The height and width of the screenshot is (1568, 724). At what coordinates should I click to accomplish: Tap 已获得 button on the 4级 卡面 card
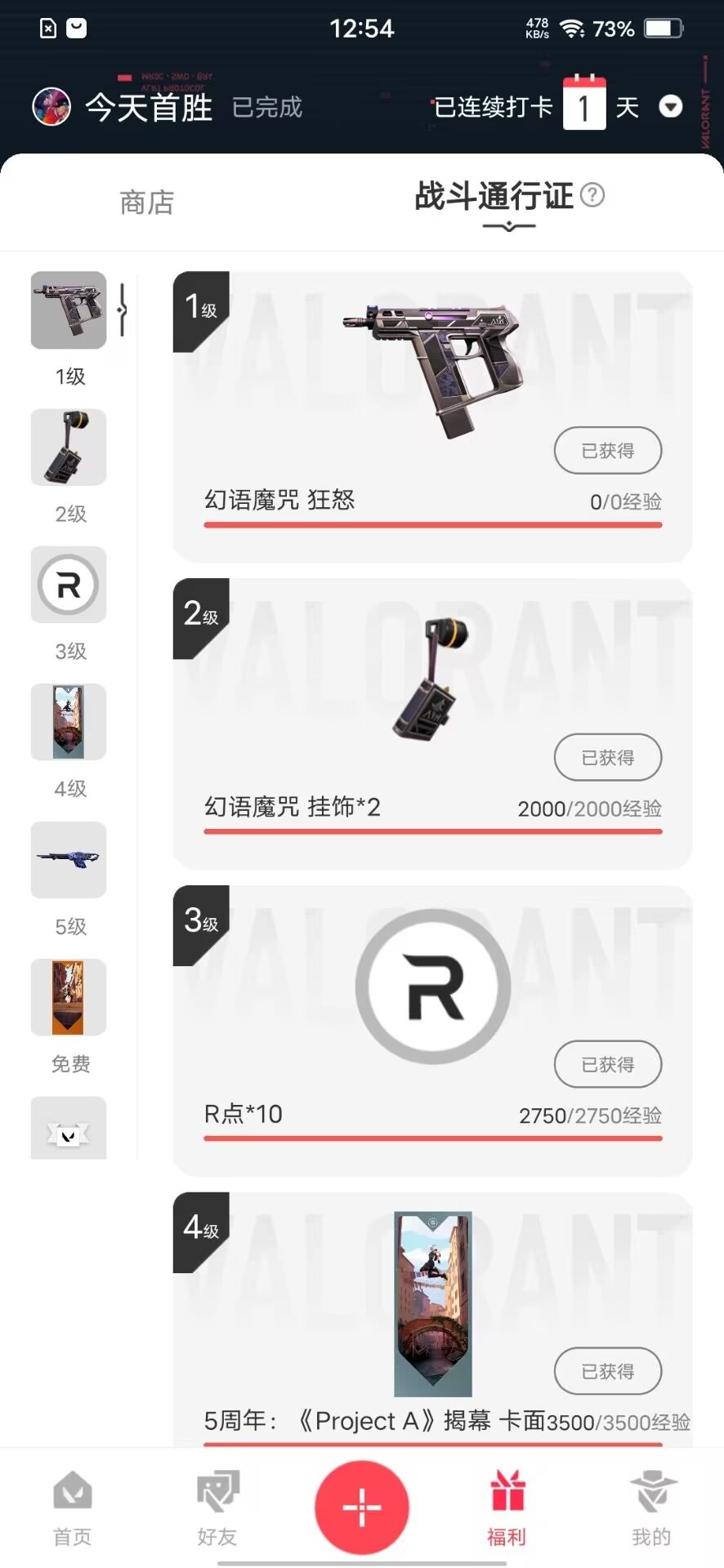coord(608,1371)
